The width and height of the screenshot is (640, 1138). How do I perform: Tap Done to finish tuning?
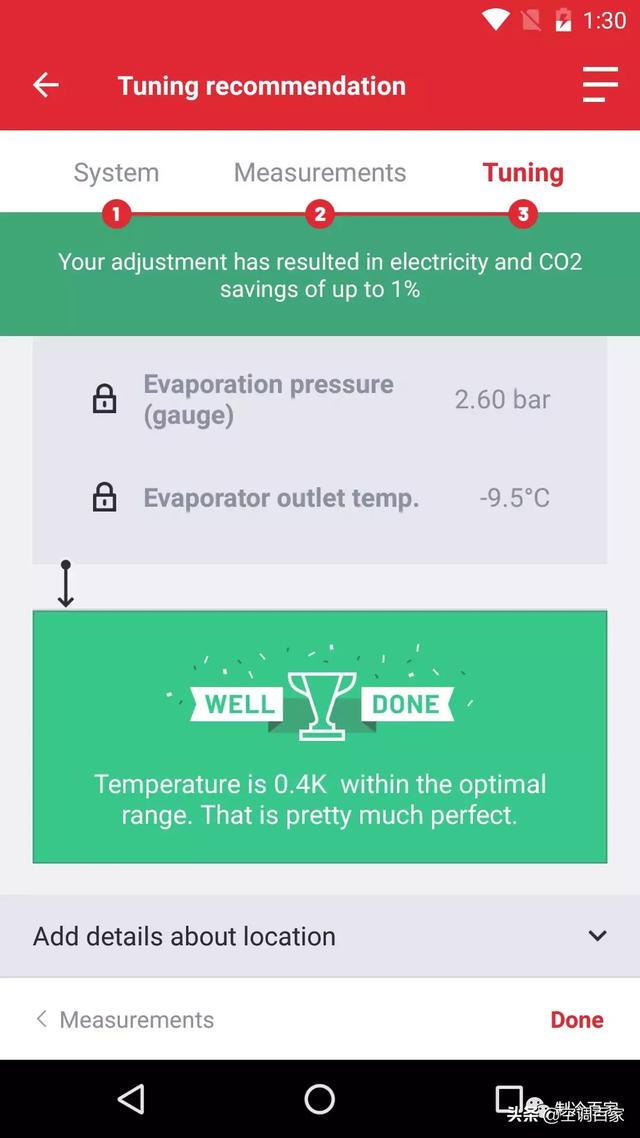(577, 1019)
